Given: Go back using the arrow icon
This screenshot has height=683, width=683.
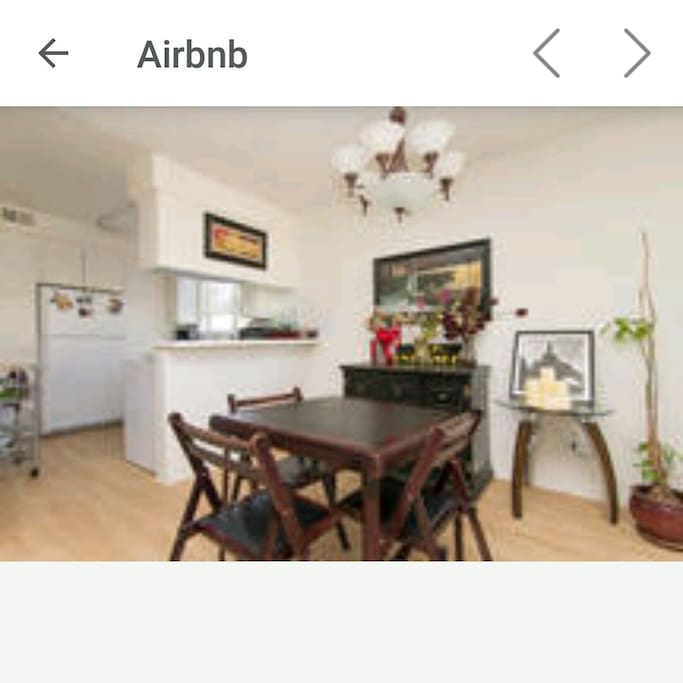Looking at the screenshot, I should coord(53,53).
